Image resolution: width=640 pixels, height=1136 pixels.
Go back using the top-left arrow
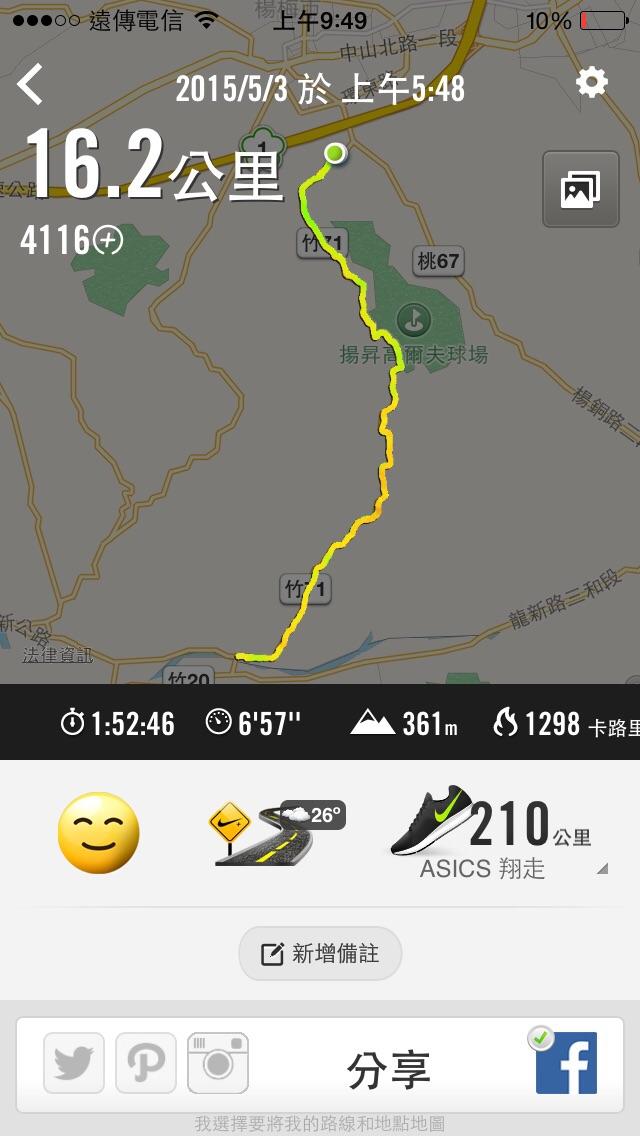pyautogui.click(x=30, y=85)
